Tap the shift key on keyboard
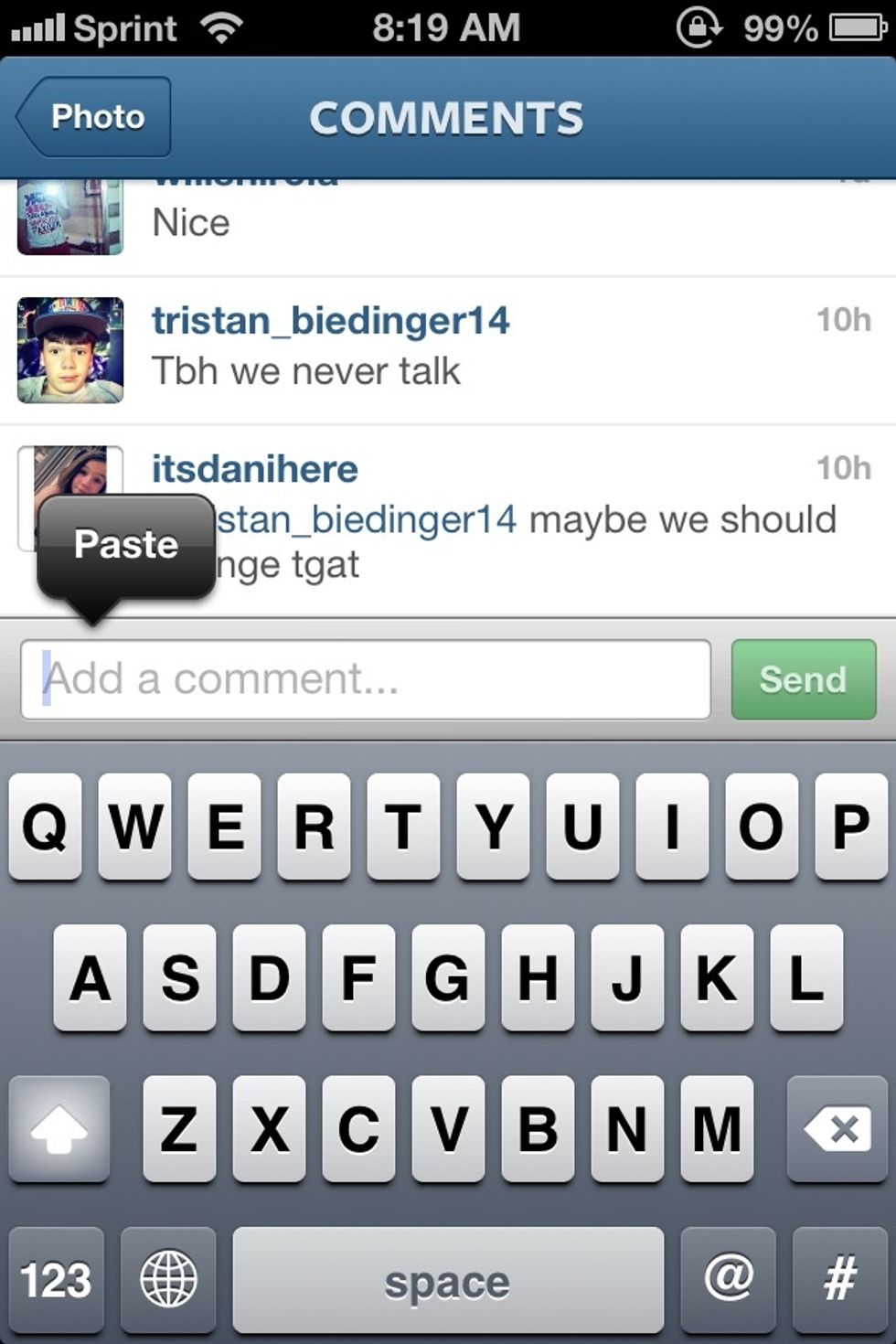This screenshot has height=1344, width=896. point(59,1129)
